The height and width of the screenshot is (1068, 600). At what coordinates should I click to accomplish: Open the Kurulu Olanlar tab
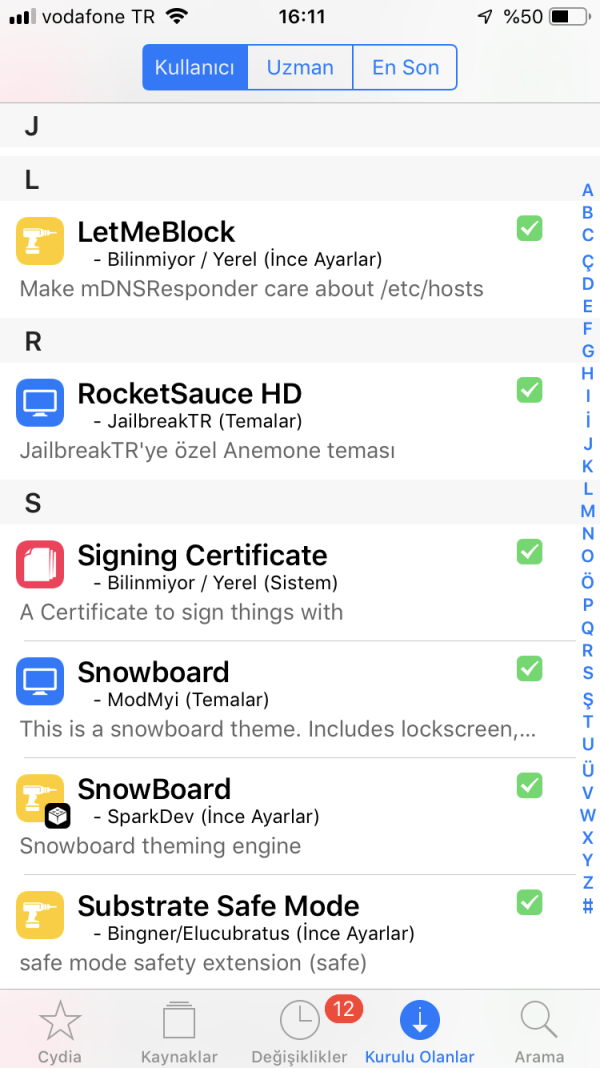click(420, 1032)
